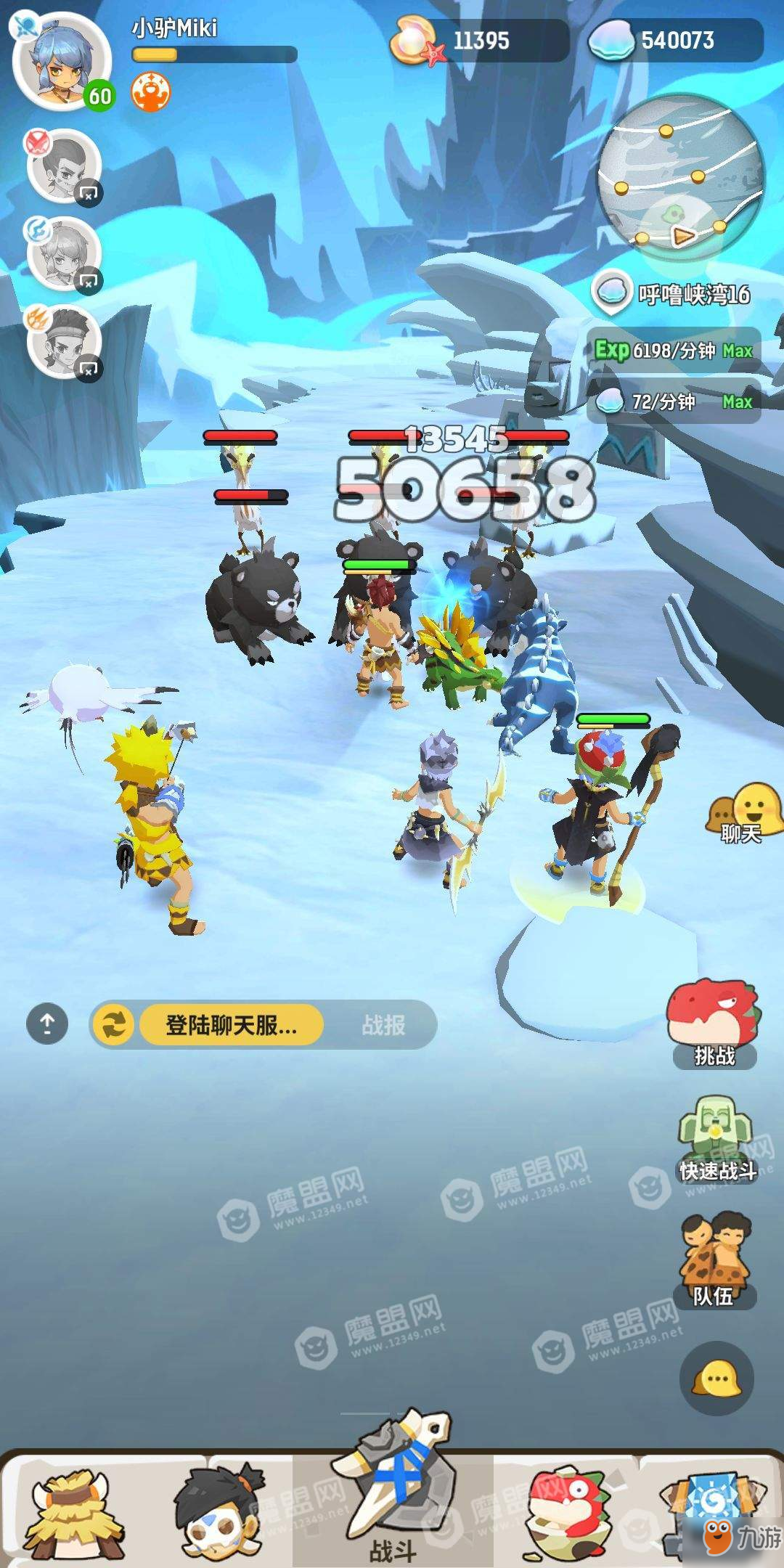Select the first teammate portrait slot
The height and width of the screenshot is (1568, 784).
64,166
